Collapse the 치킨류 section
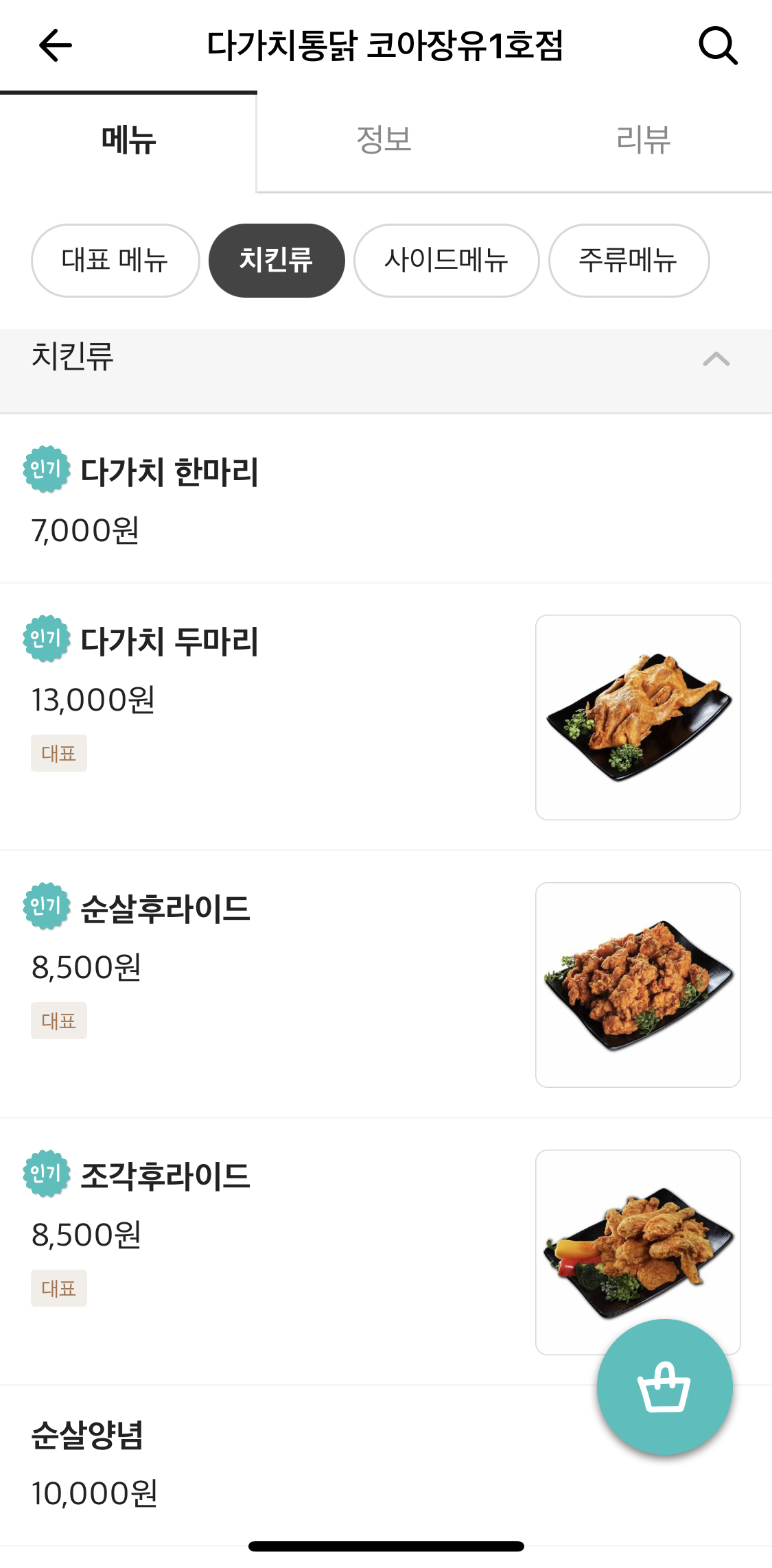Image resolution: width=772 pixels, height=1568 pixels. click(716, 359)
